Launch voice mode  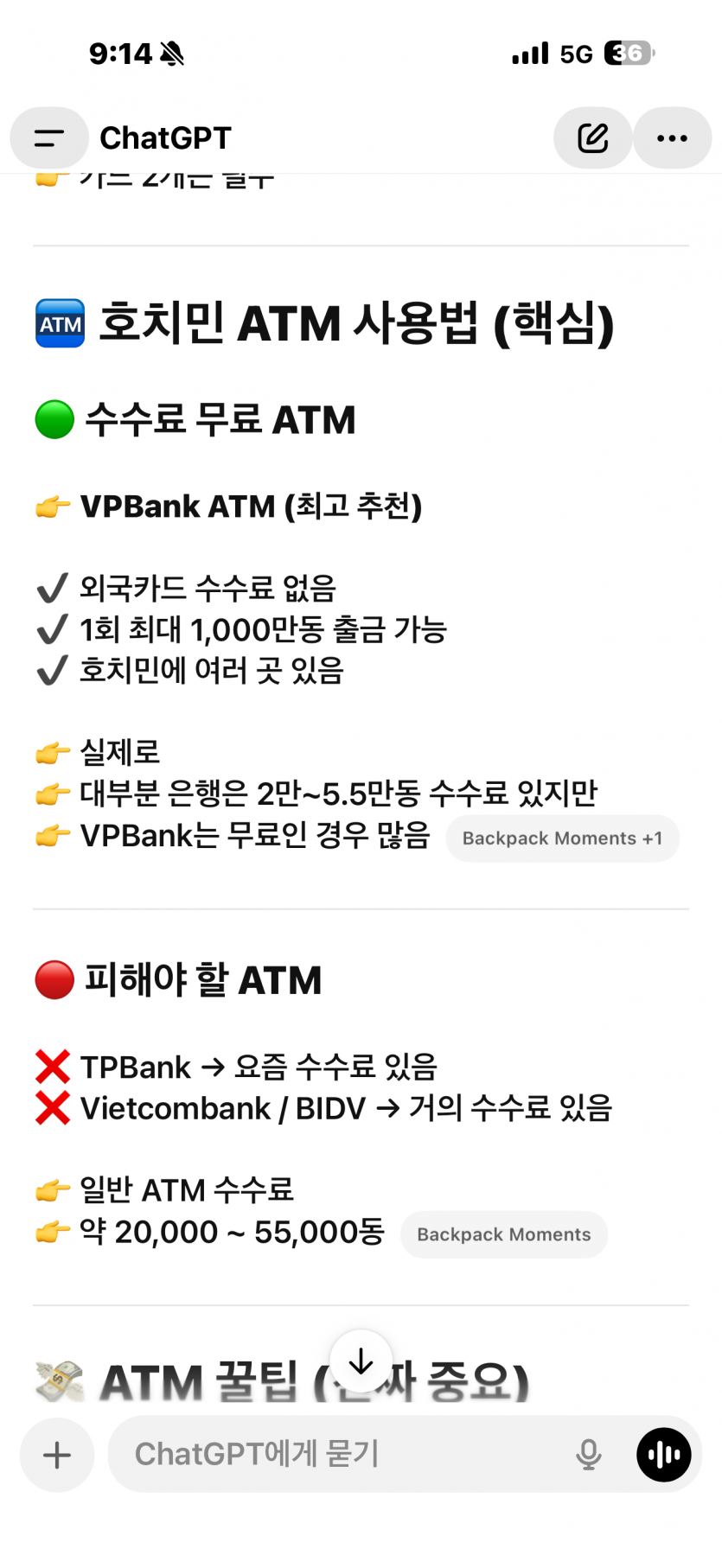664,1455
